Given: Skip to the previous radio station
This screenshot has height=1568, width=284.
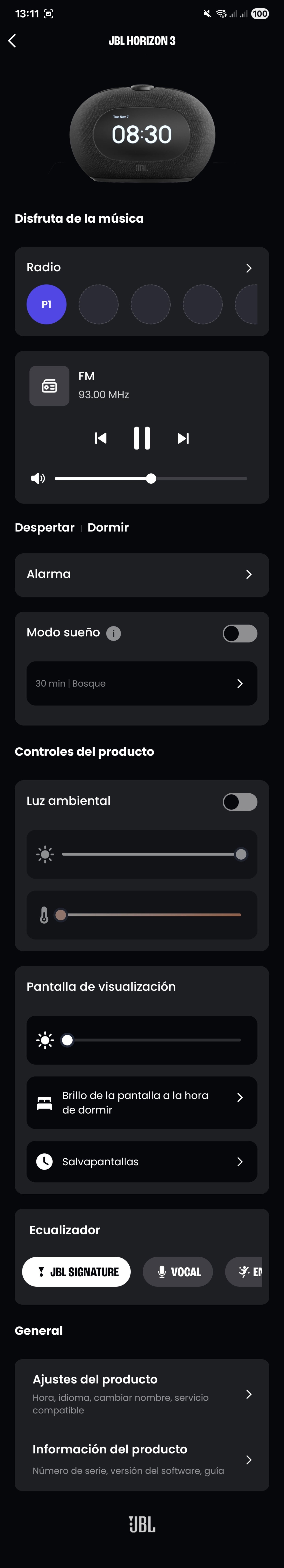Looking at the screenshot, I should pyautogui.click(x=101, y=438).
